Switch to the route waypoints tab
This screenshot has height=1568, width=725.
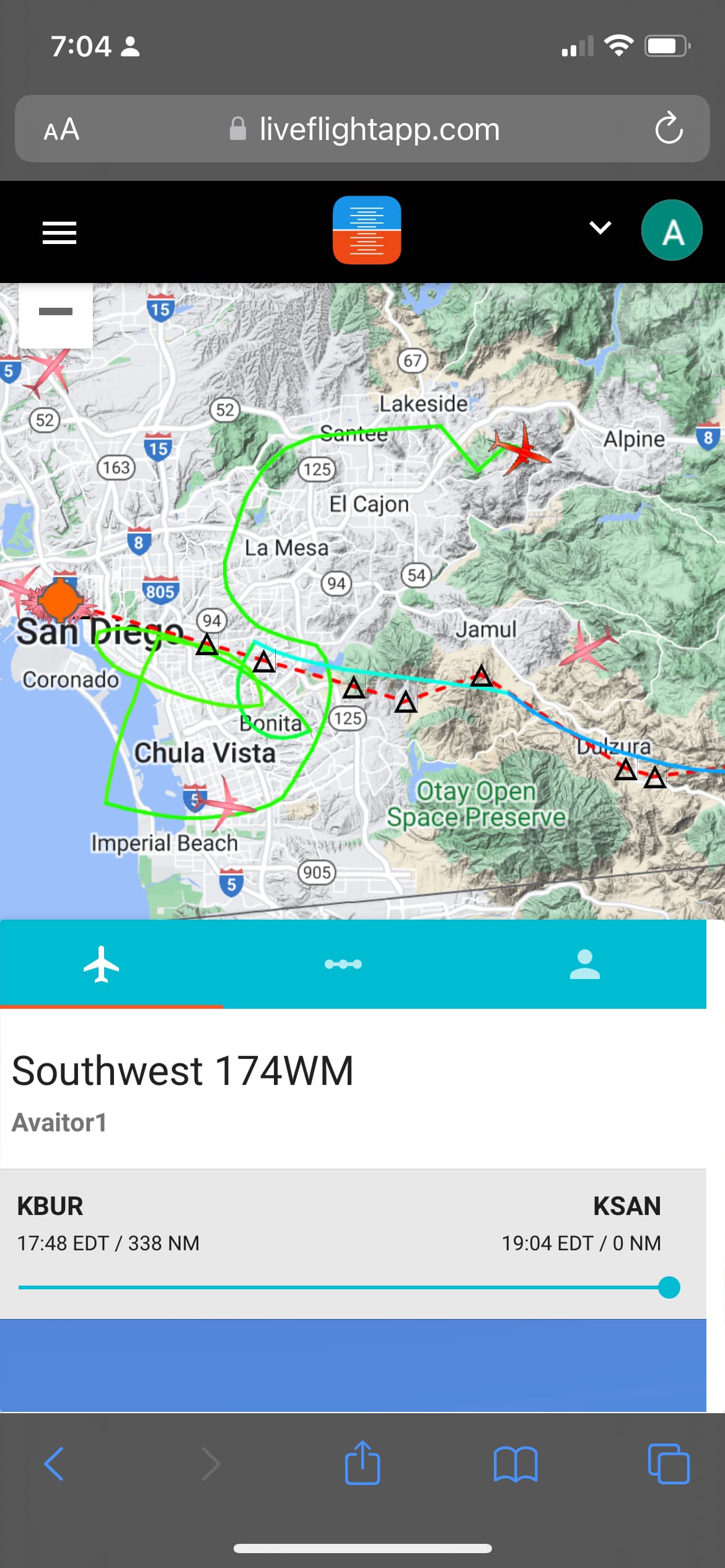[343, 964]
